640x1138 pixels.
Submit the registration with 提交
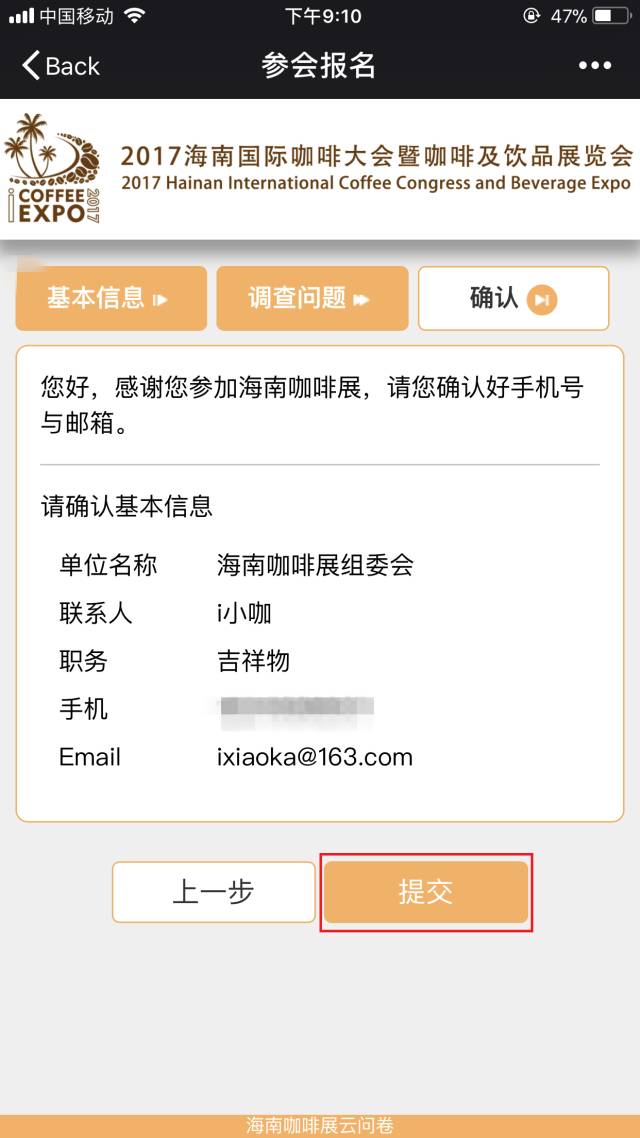426,892
